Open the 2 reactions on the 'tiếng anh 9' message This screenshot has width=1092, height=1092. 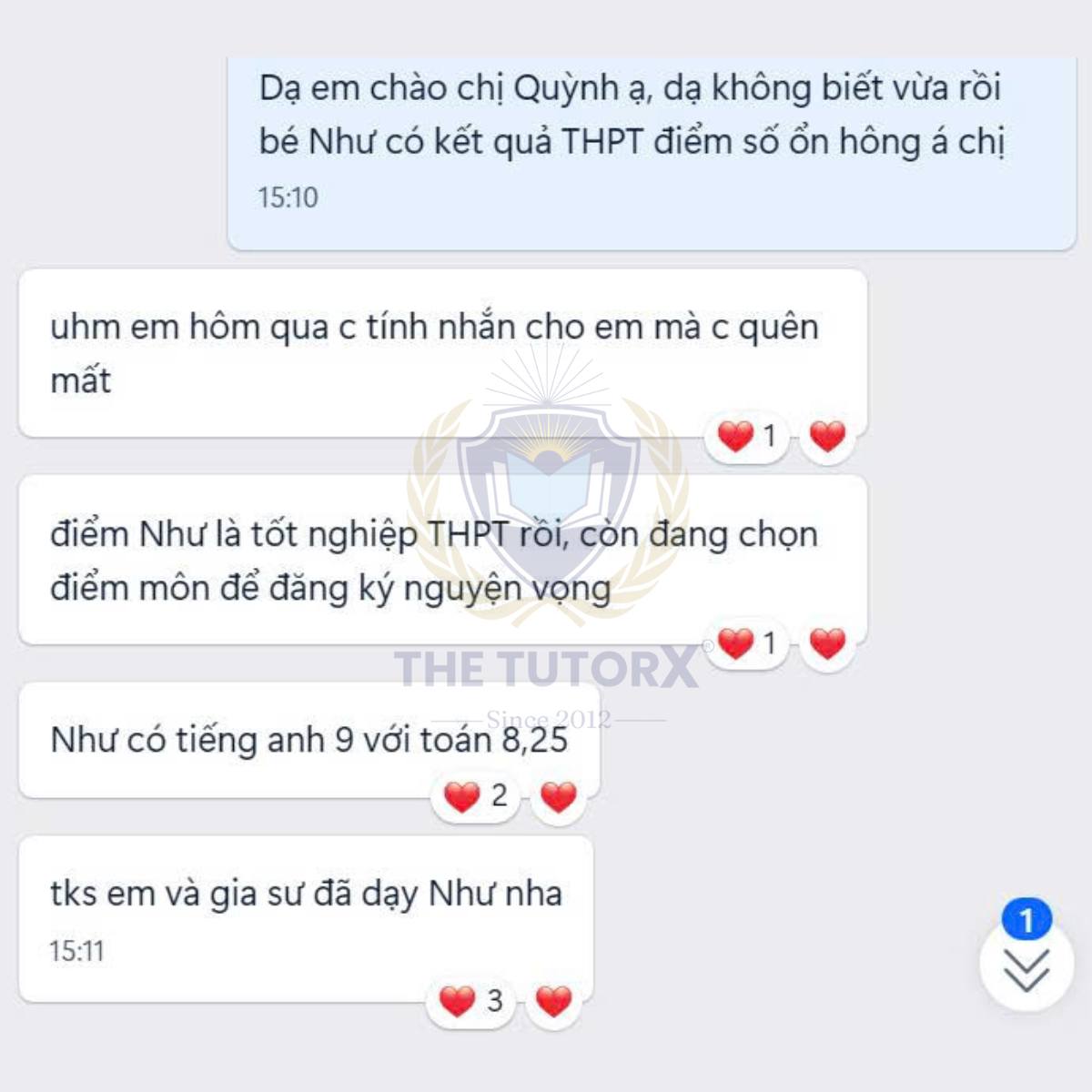(475, 797)
